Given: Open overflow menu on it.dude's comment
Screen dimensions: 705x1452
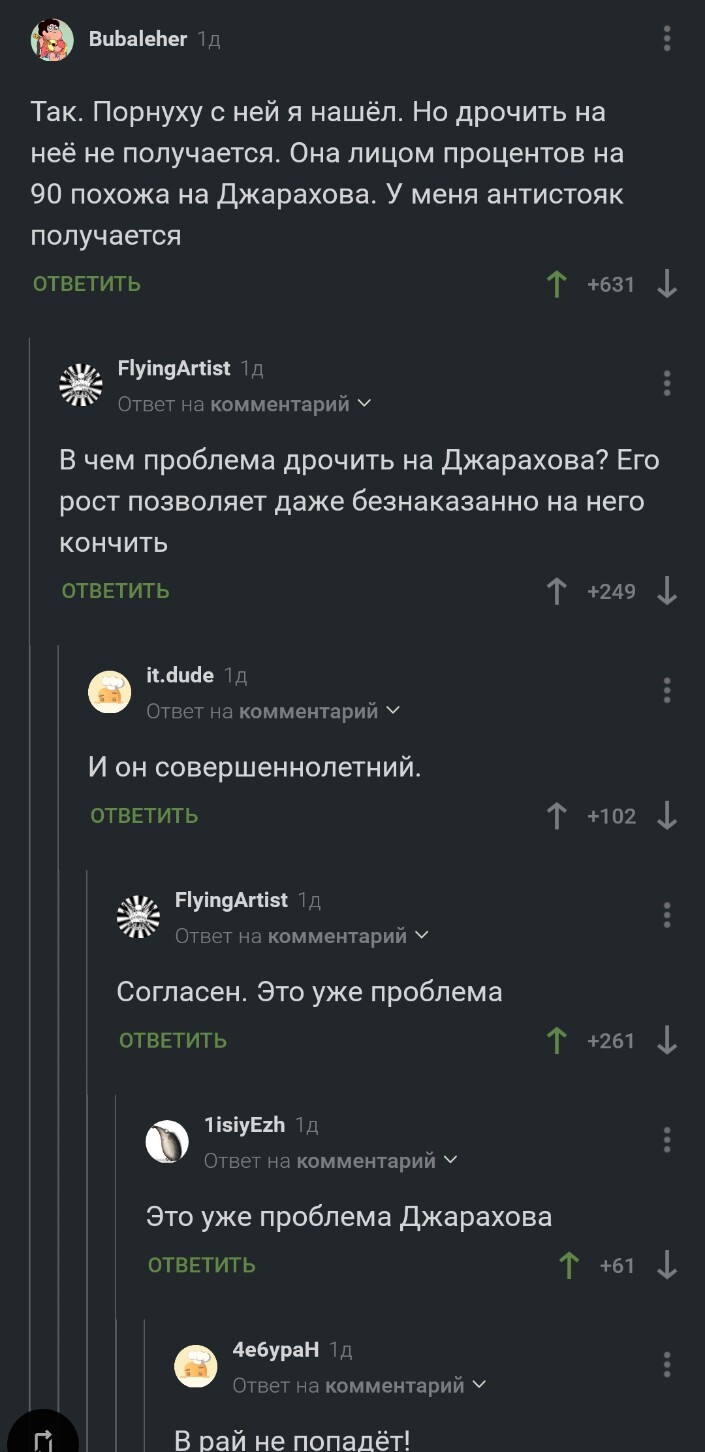Looking at the screenshot, I should coord(667,690).
